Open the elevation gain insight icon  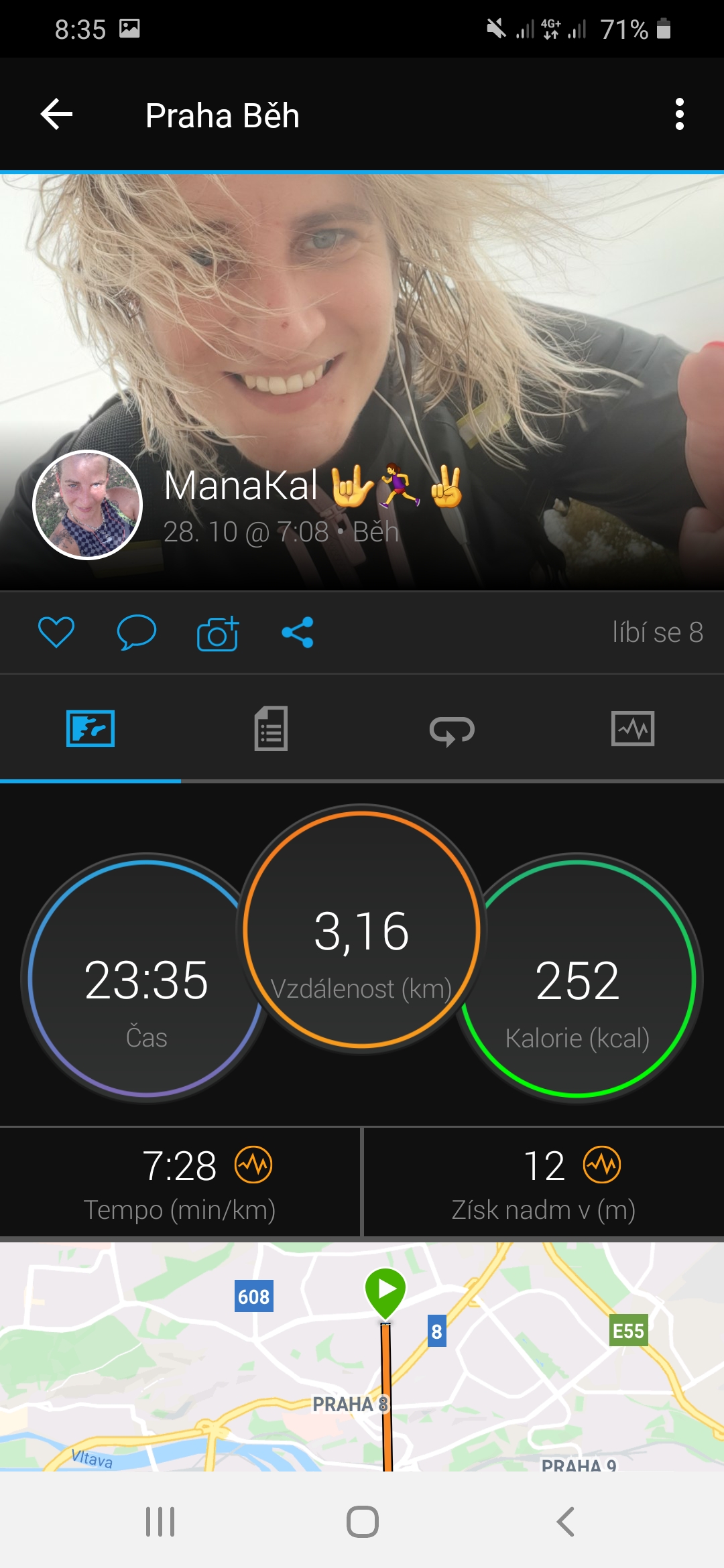click(x=602, y=1165)
